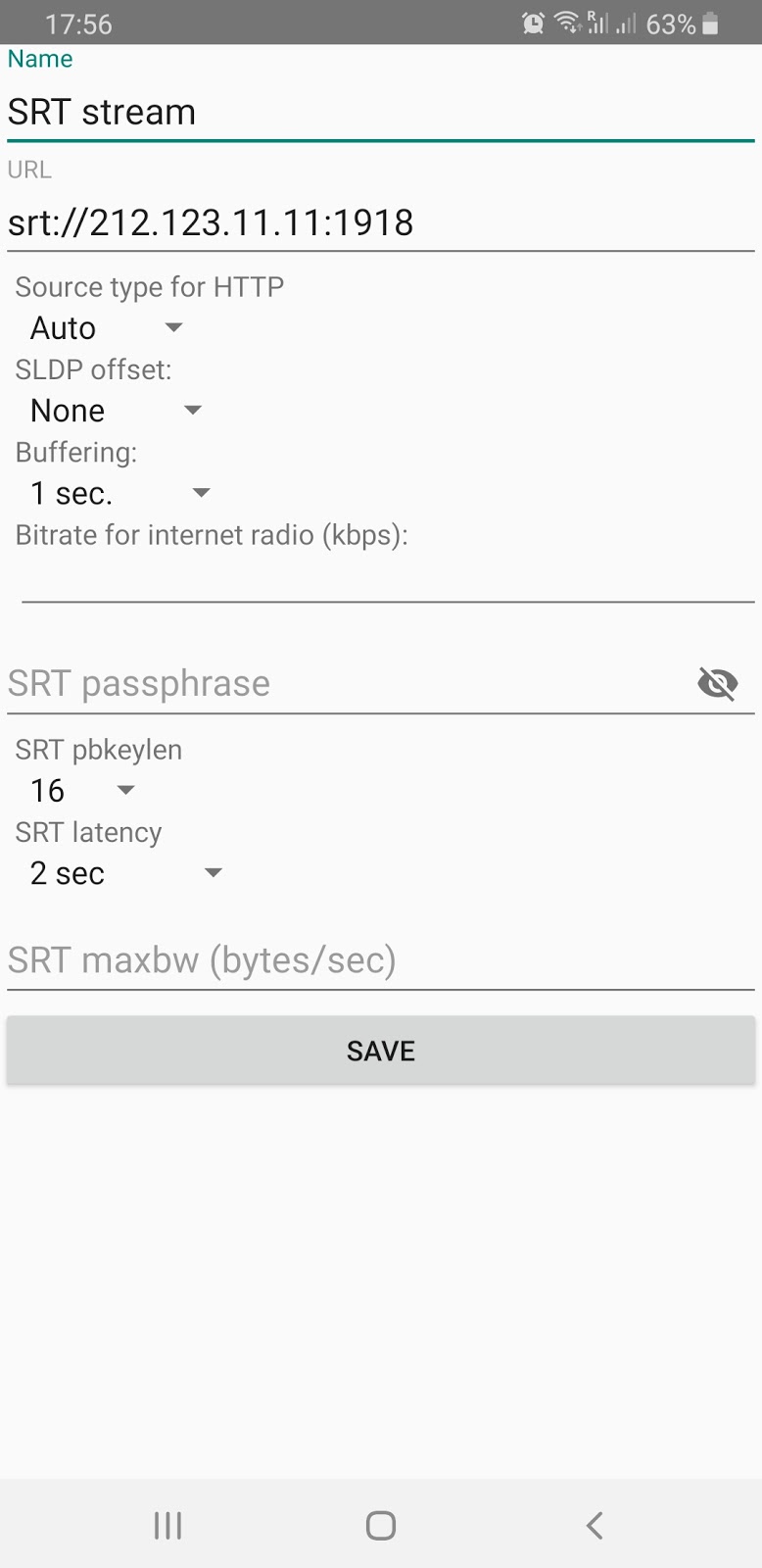Go back using the system back button
This screenshot has width=762, height=1568.
(x=594, y=1525)
